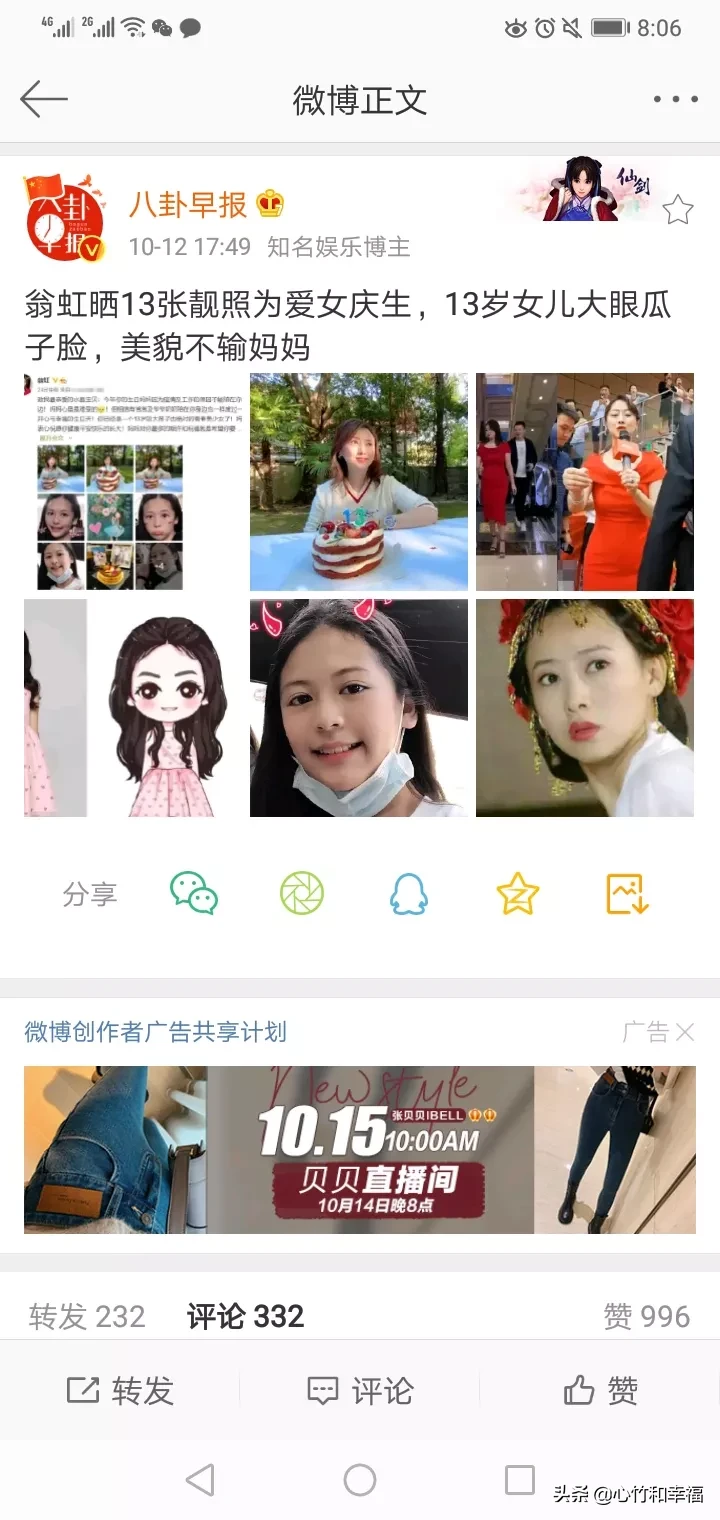Screen dimensions: 720x1520
Task: Open the birthday cake photo thumbnail
Action: (358, 481)
